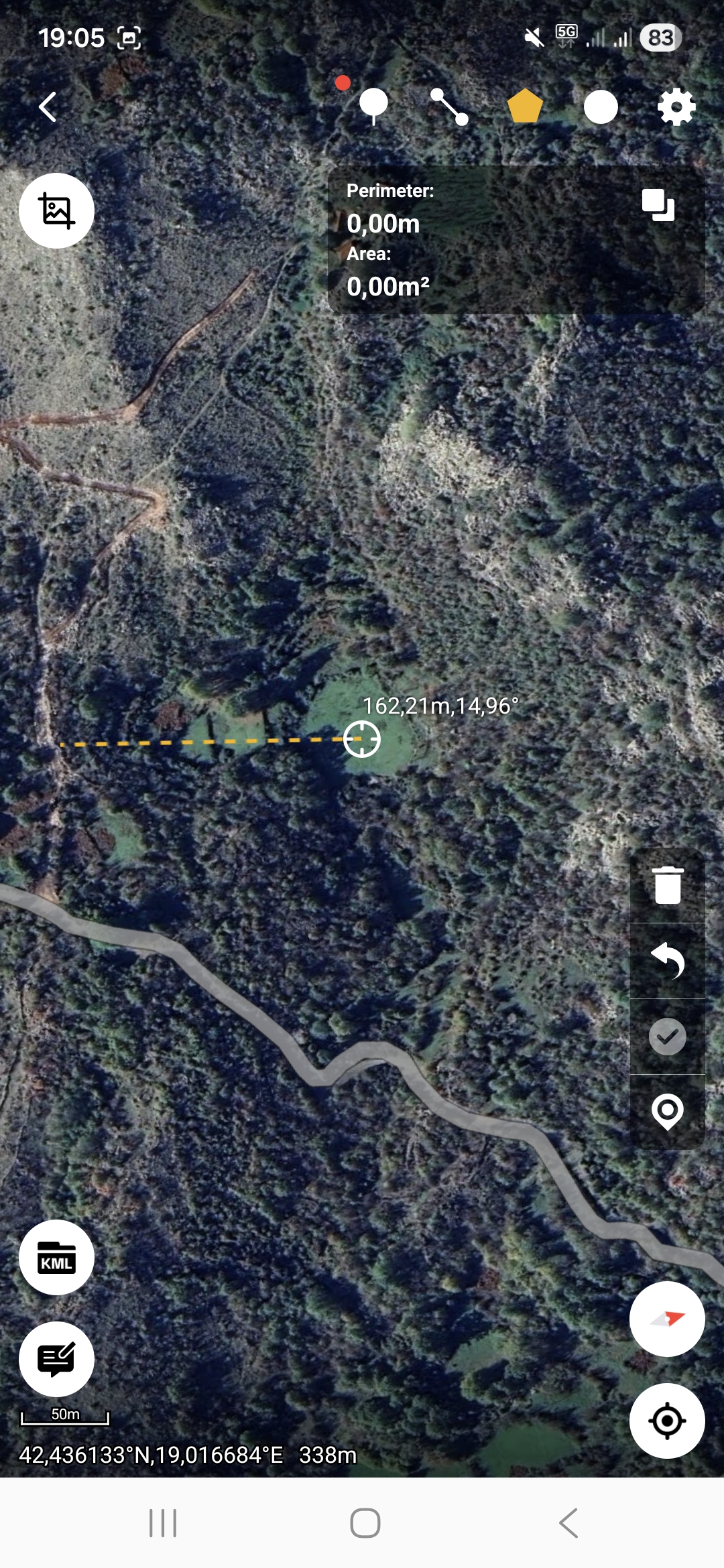This screenshot has width=724, height=1568.
Task: Go back using the top-left arrow
Action: pyautogui.click(x=48, y=107)
